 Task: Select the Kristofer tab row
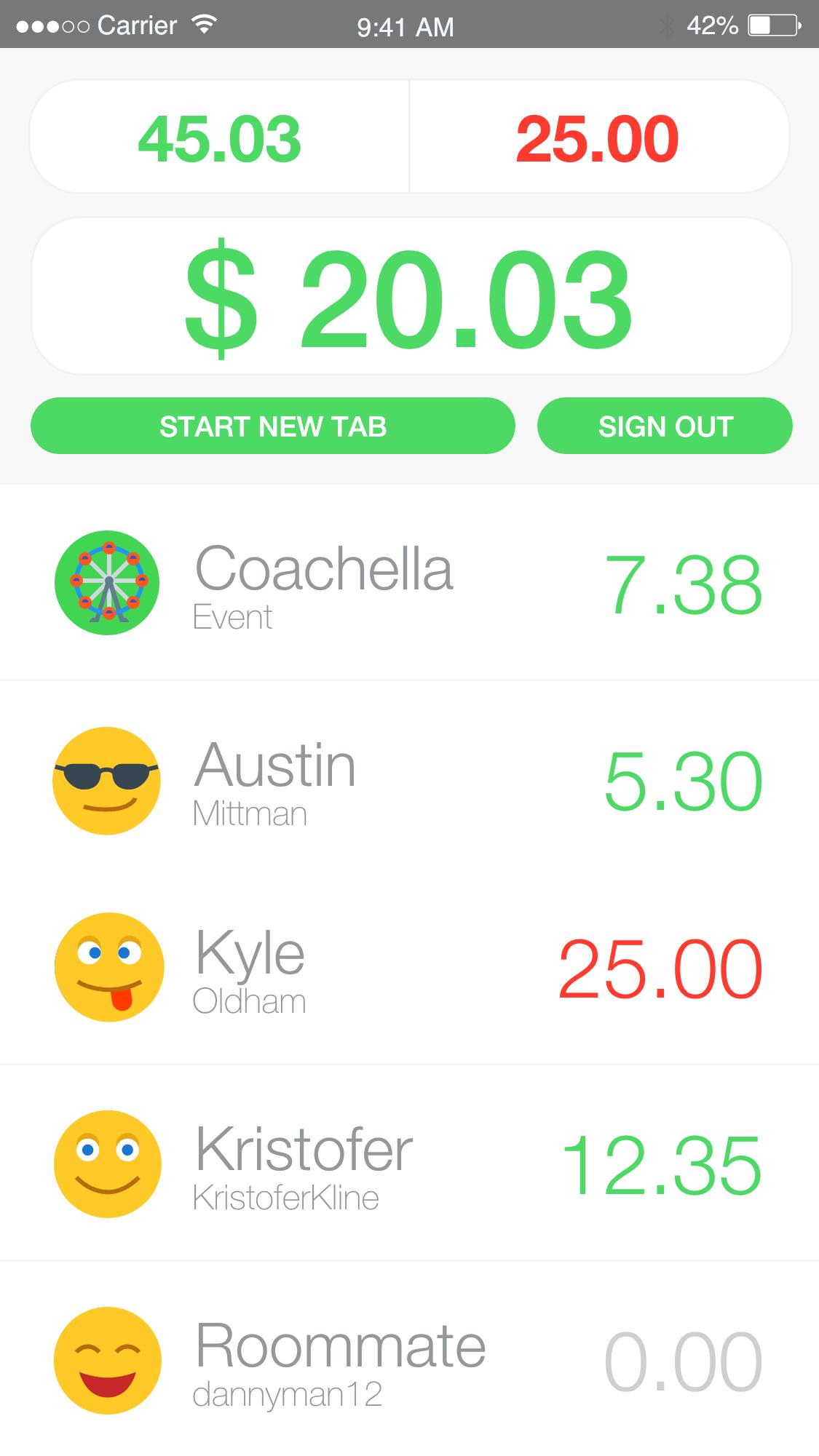tap(408, 1164)
